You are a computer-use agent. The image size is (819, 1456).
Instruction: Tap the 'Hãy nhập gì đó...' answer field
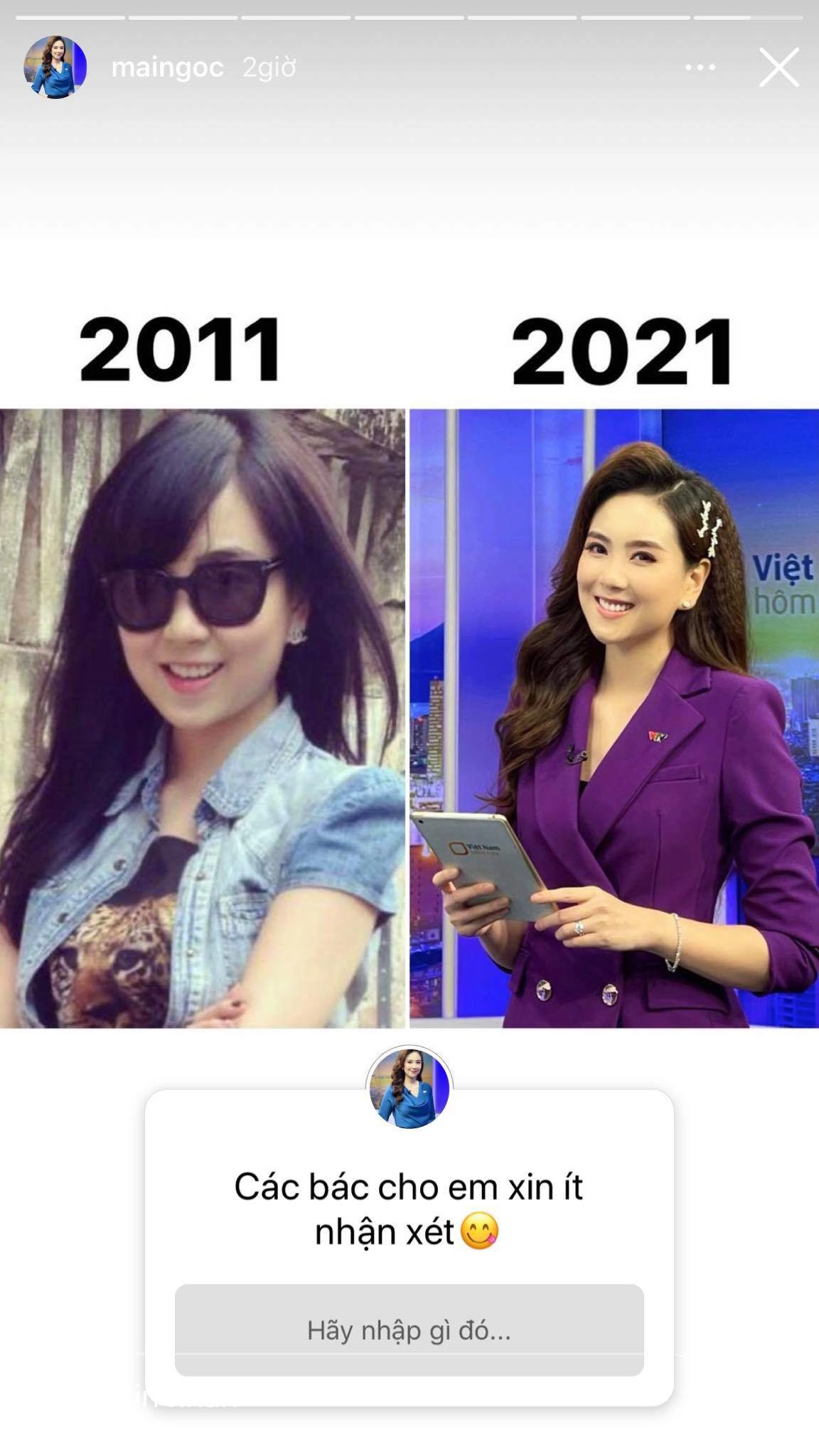409,1329
